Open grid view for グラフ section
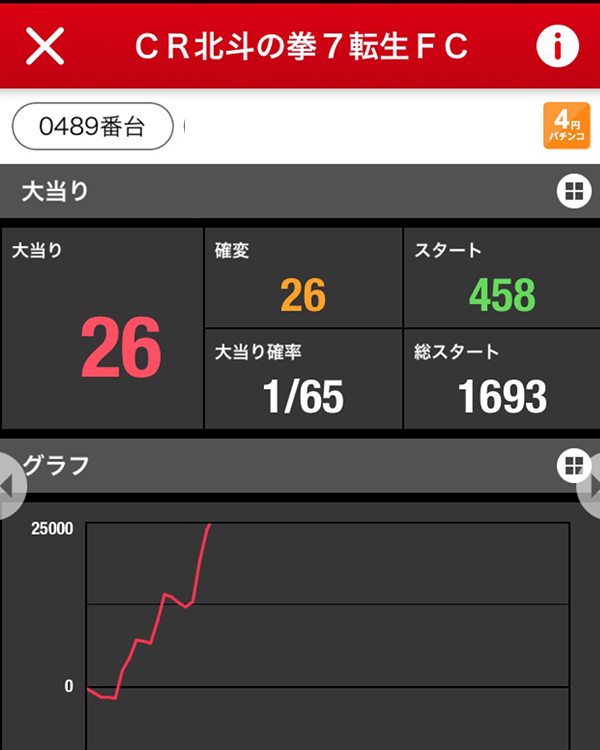 coord(572,464)
